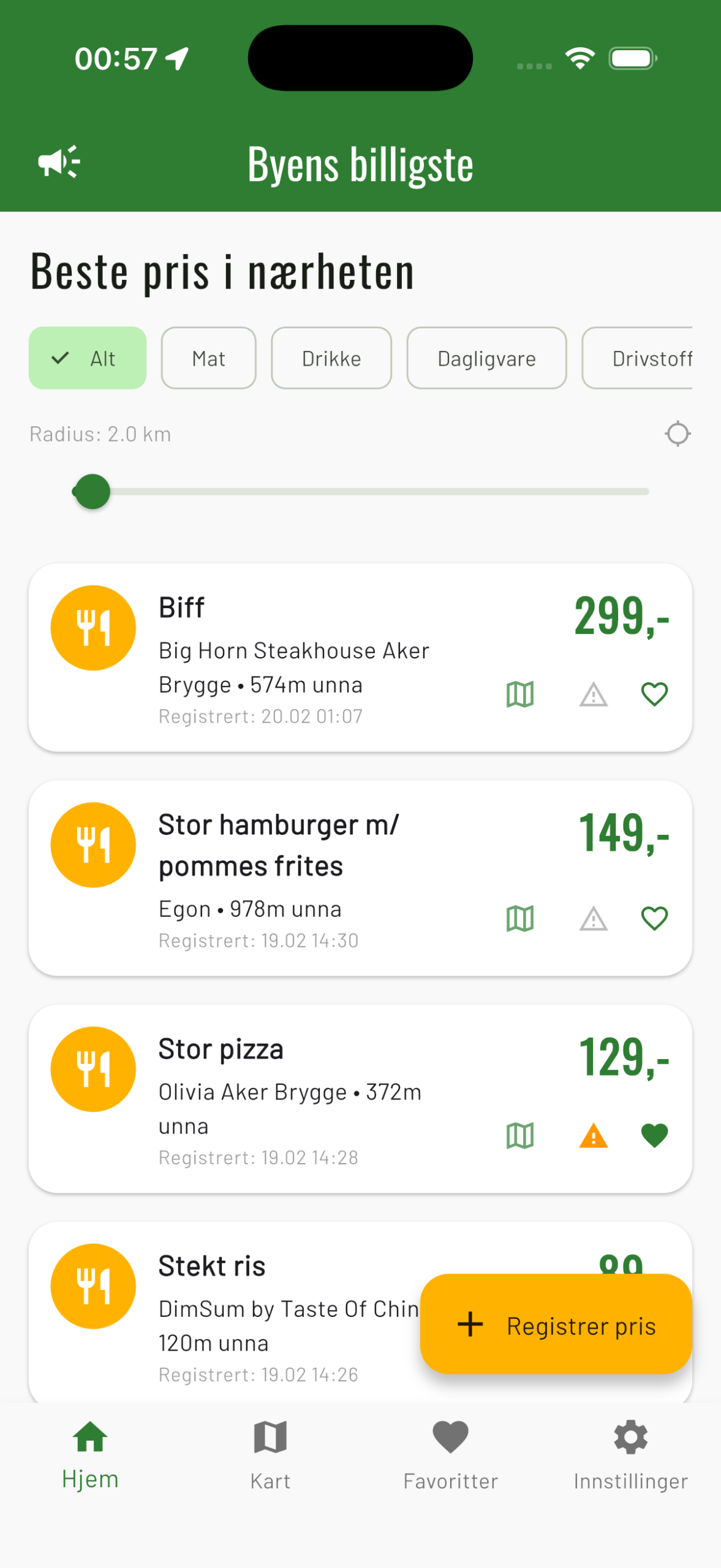The height and width of the screenshot is (1568, 721).
Task: Switch to the Kart tab
Action: click(270, 1455)
